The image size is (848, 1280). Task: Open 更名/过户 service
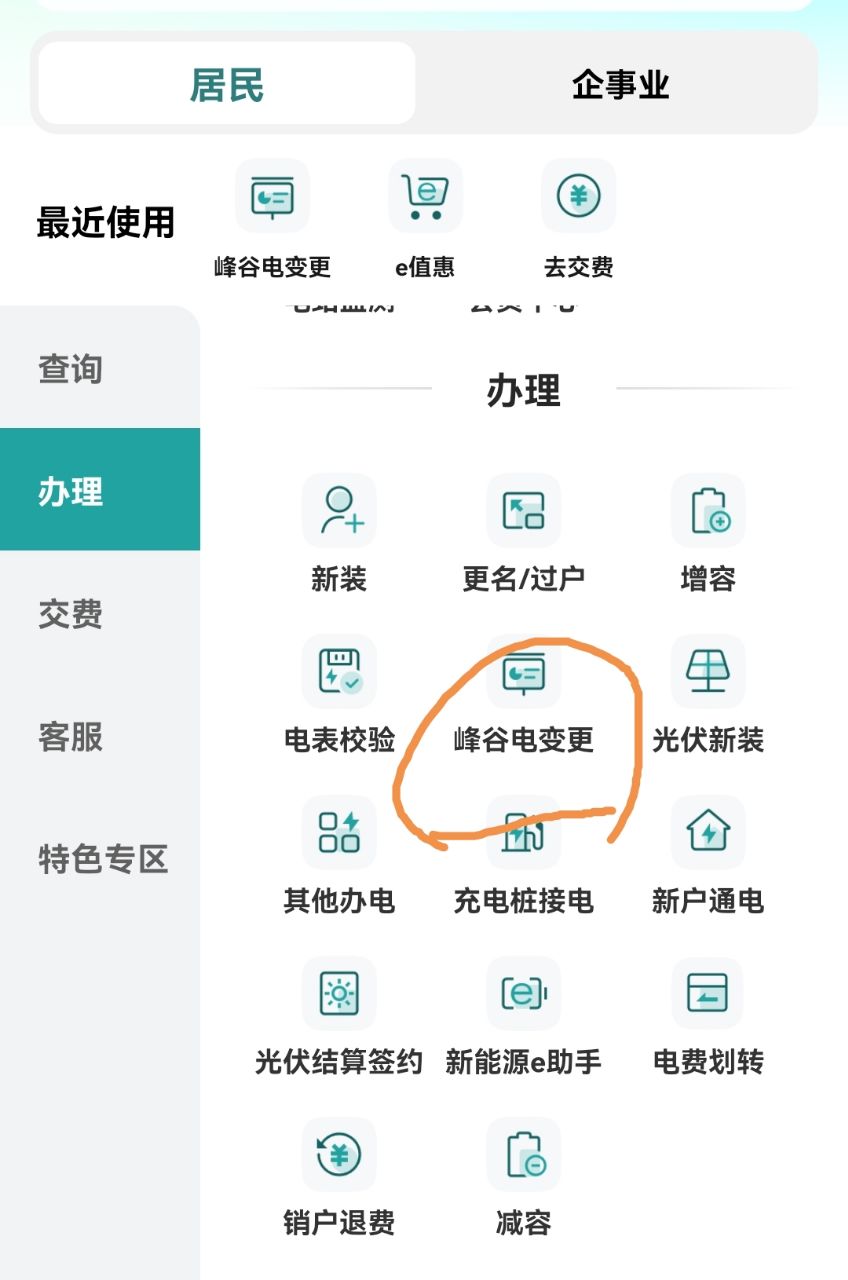pyautogui.click(x=523, y=532)
